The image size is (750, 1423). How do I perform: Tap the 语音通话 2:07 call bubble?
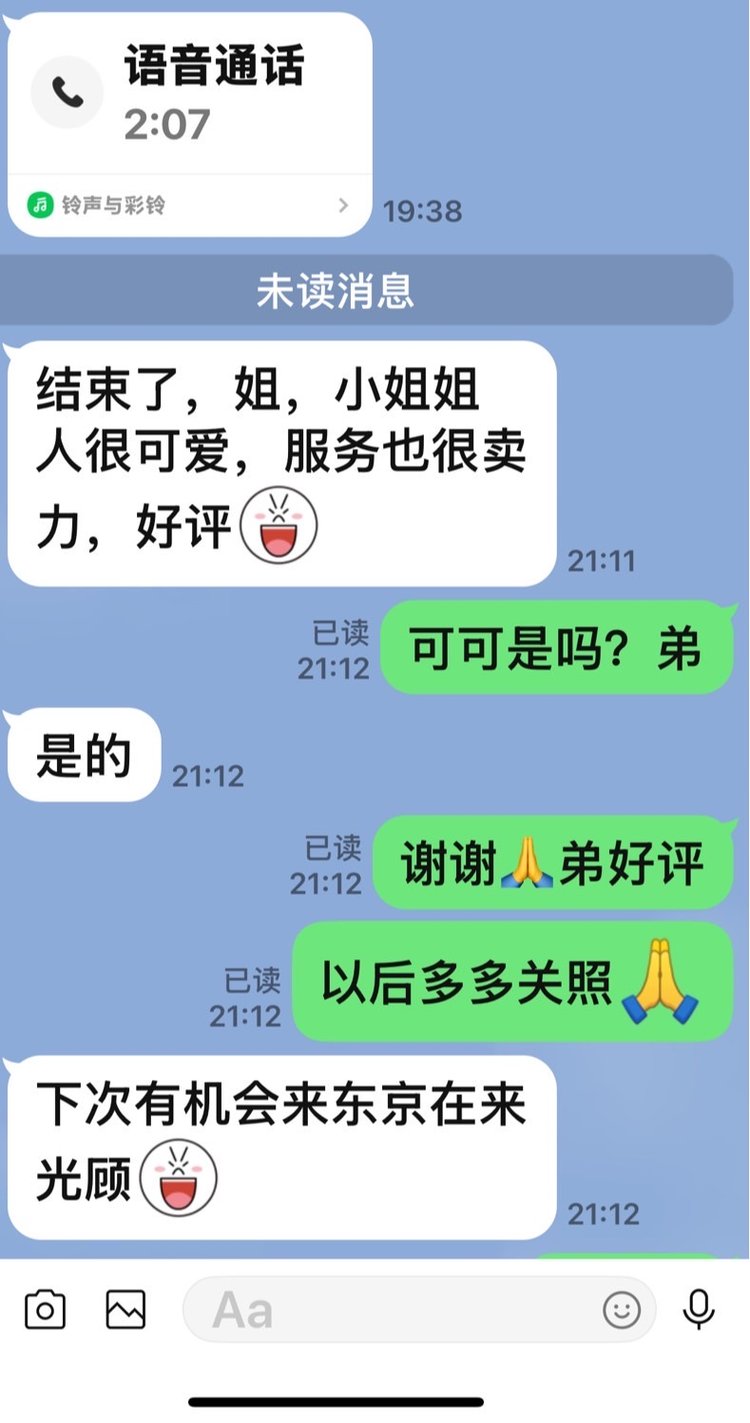[190, 95]
